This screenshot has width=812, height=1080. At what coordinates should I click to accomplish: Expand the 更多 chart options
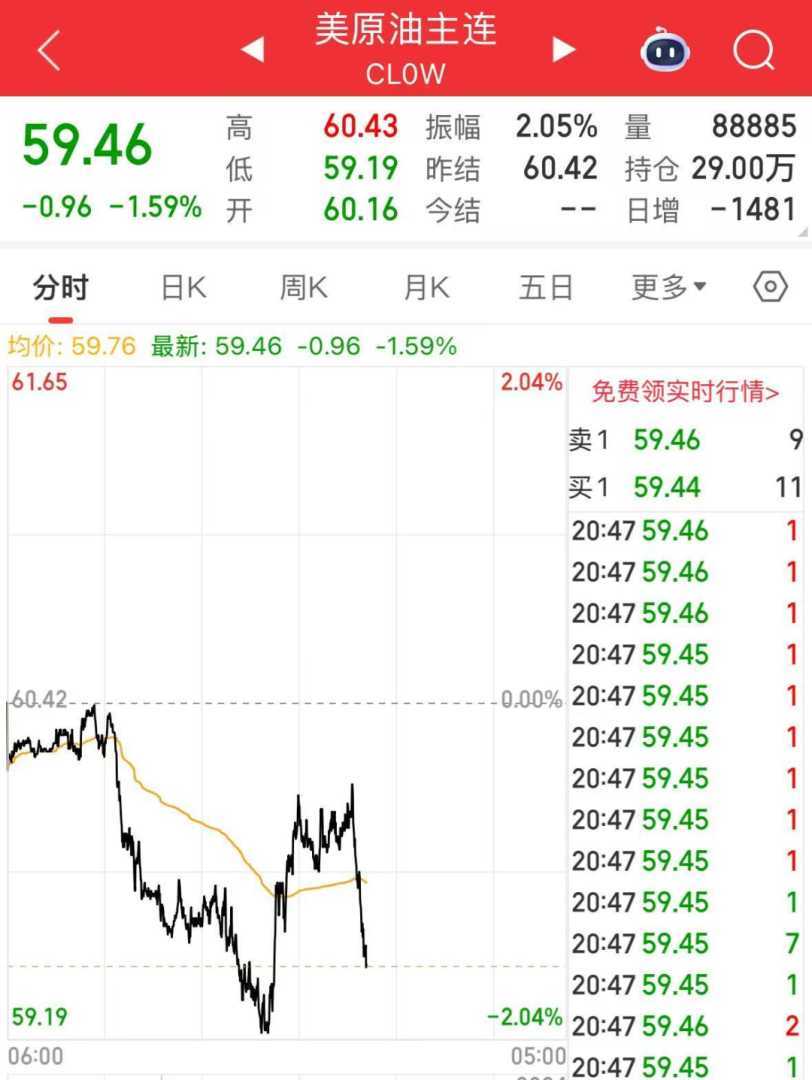pyautogui.click(x=668, y=288)
